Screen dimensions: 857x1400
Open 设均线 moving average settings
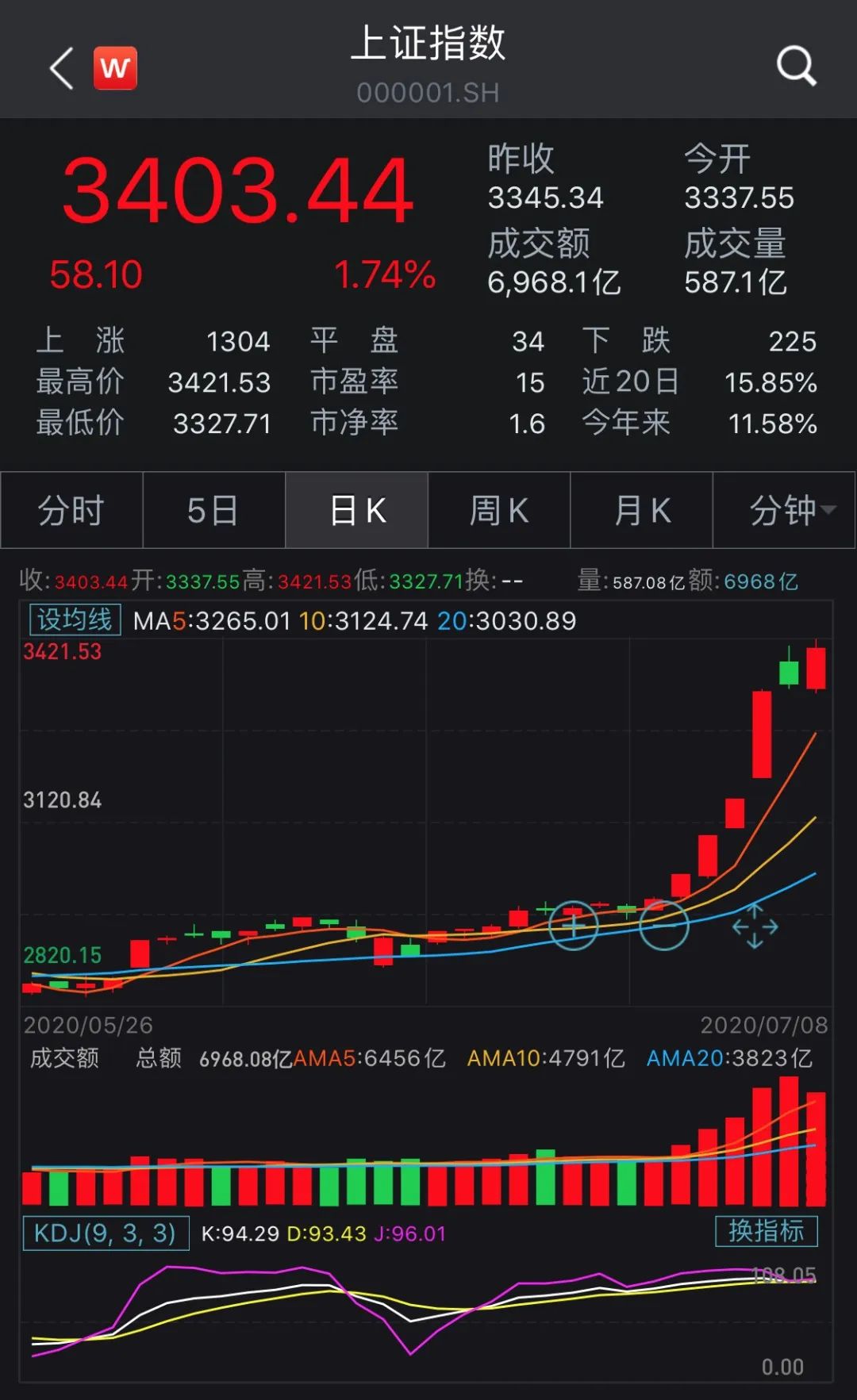coord(75,619)
